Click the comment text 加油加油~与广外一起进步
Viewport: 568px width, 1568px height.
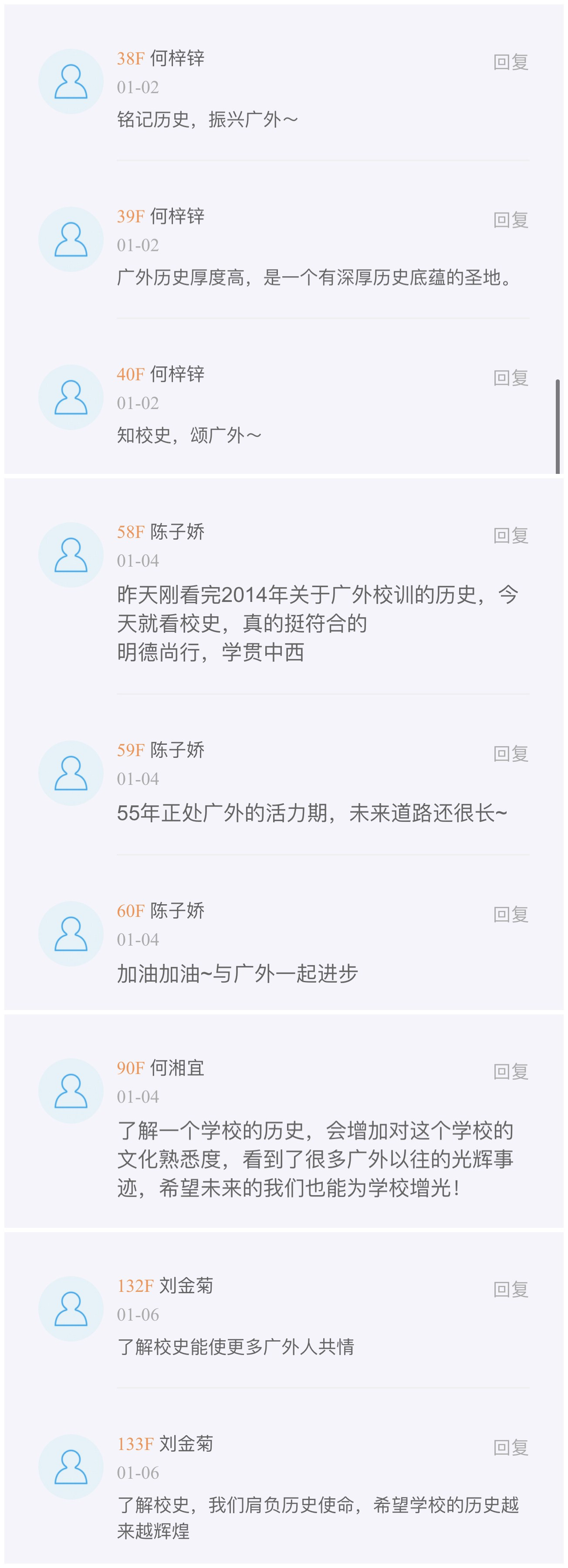pyautogui.click(x=238, y=972)
